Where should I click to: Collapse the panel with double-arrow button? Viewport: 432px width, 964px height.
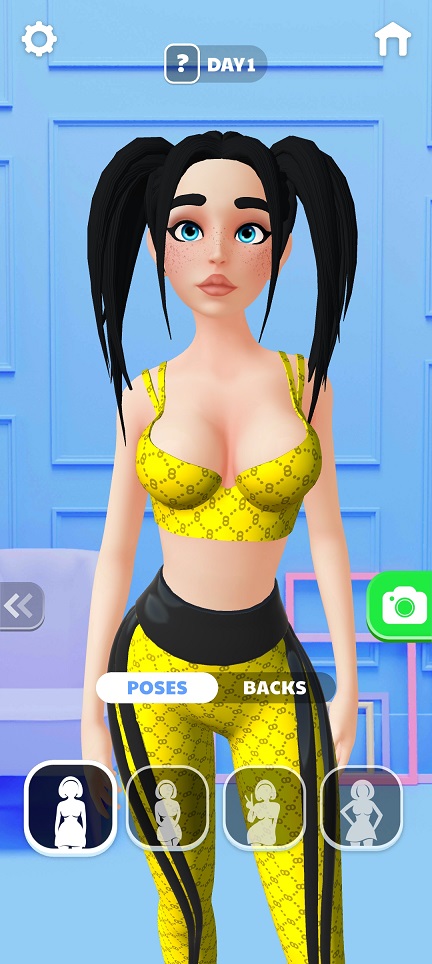point(21,607)
